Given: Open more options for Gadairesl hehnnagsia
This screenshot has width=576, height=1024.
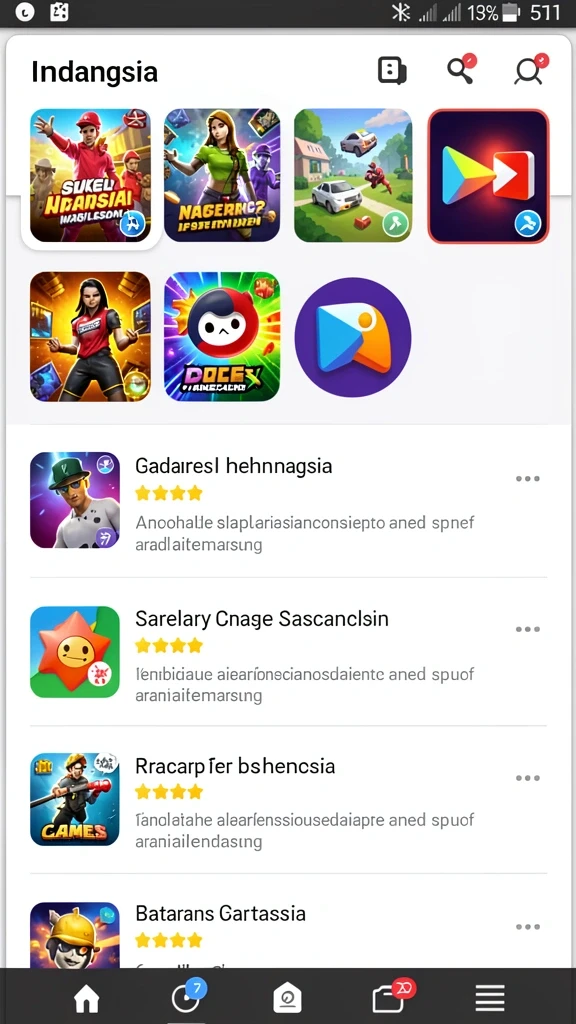Looking at the screenshot, I should 528,479.
